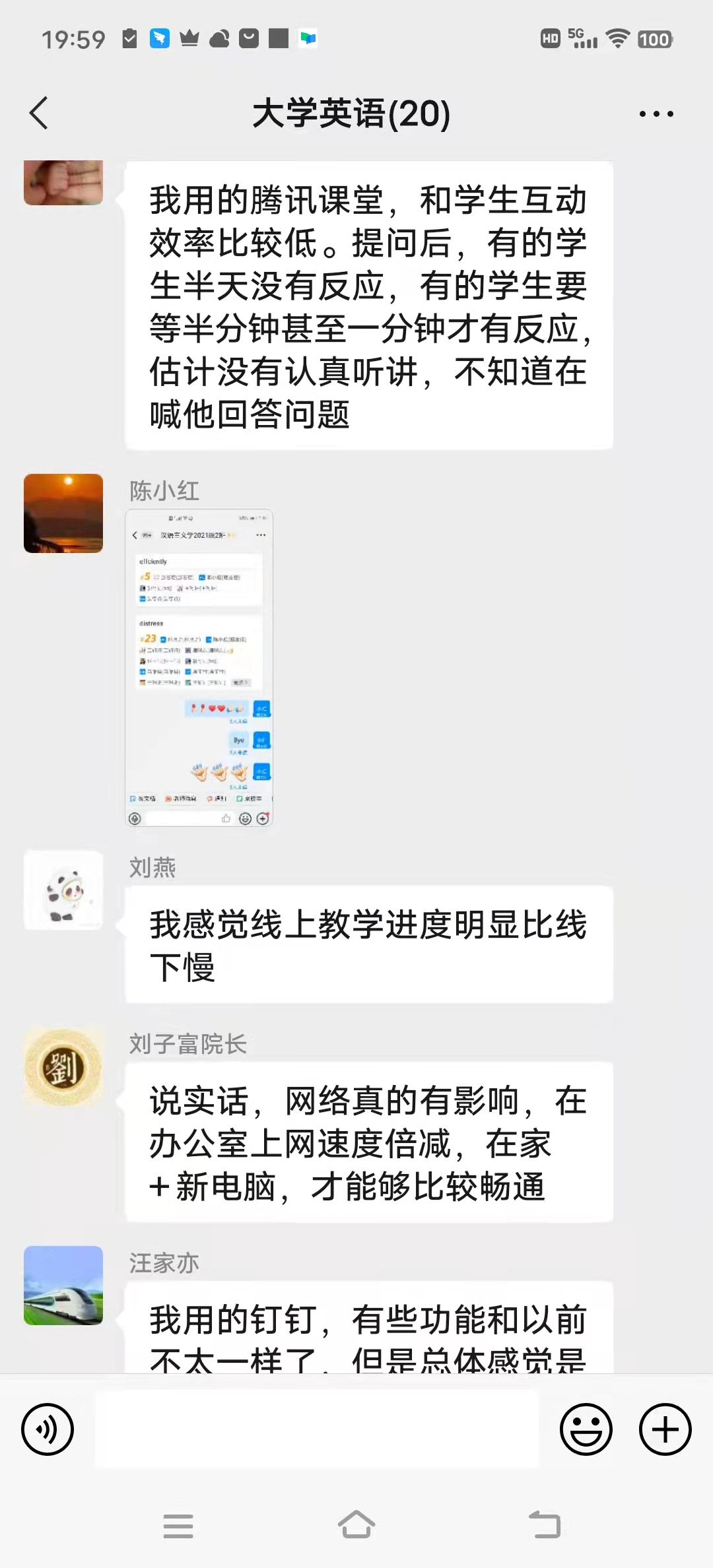
Task: Open the system recent apps menu
Action: [178, 1525]
